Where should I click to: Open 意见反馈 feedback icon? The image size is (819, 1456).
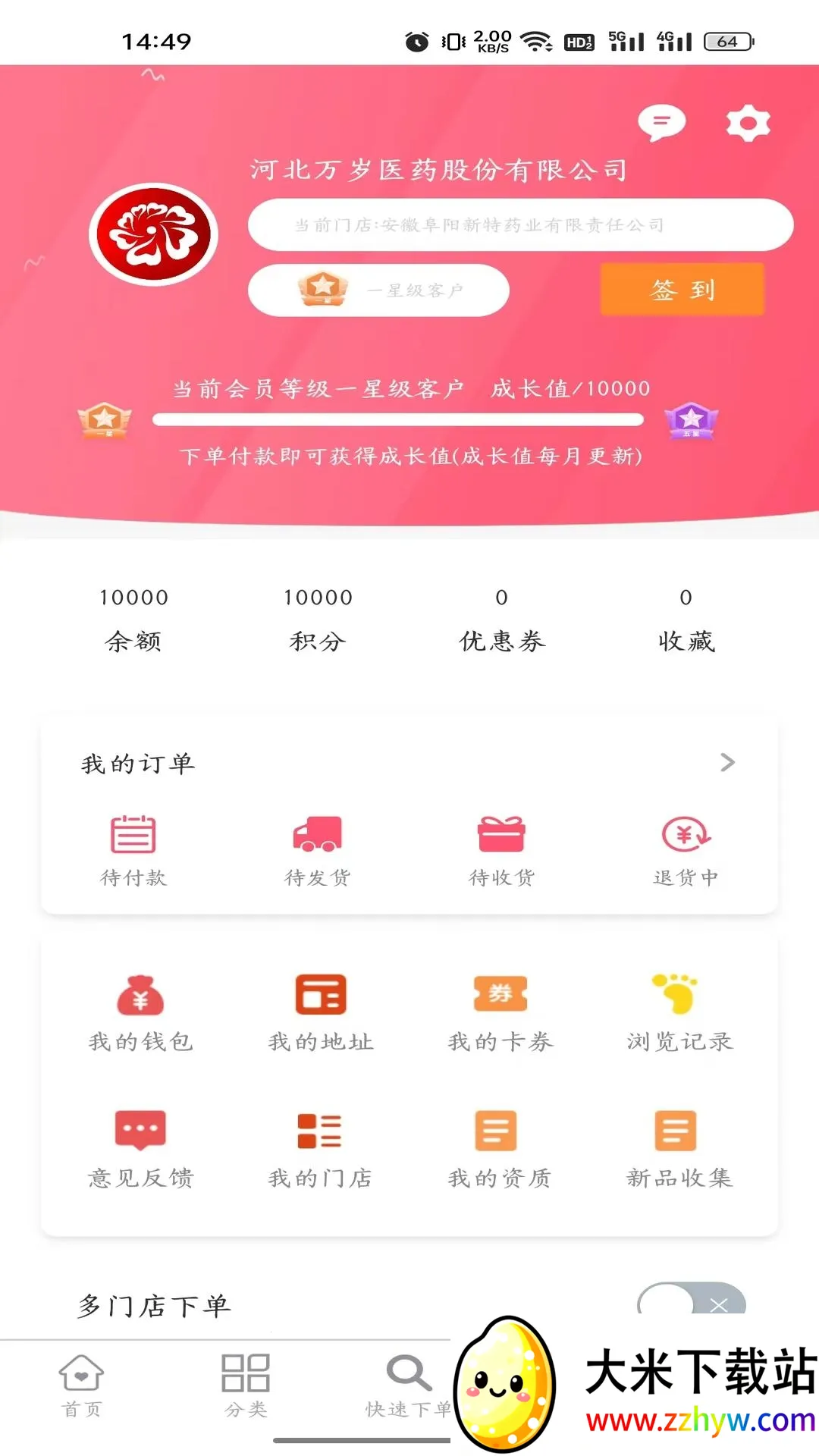point(140,1132)
